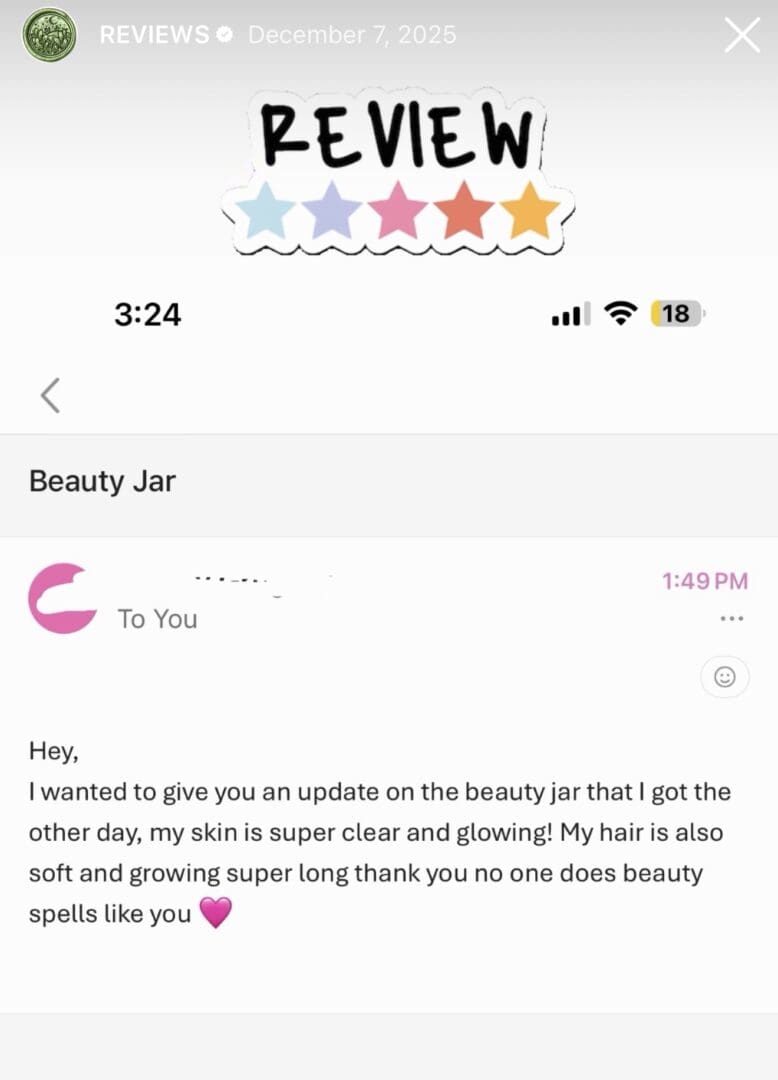Select the REVIEWS username in the header
Screen dimensions: 778x1080
tap(153, 34)
